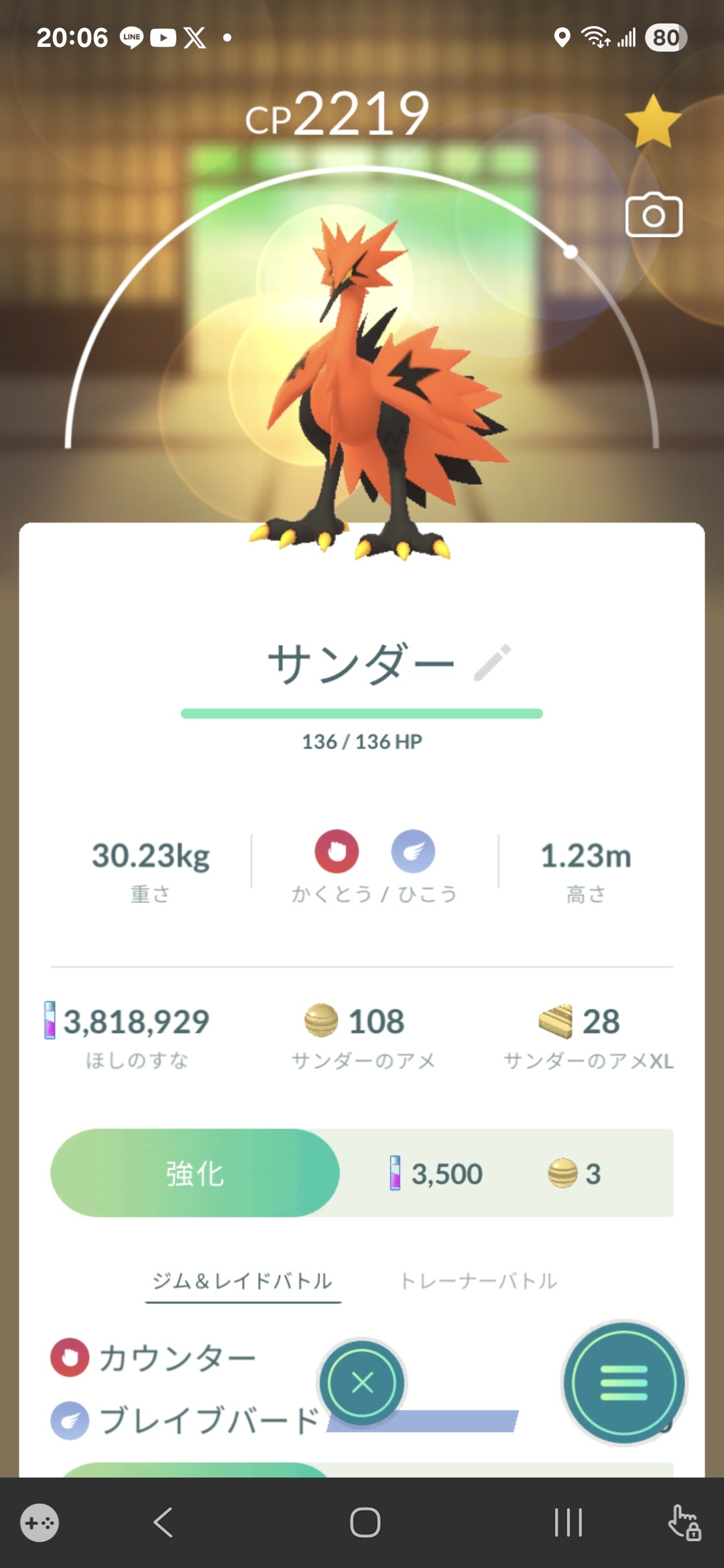
Task: Go back with the system back button
Action: pos(164,1522)
